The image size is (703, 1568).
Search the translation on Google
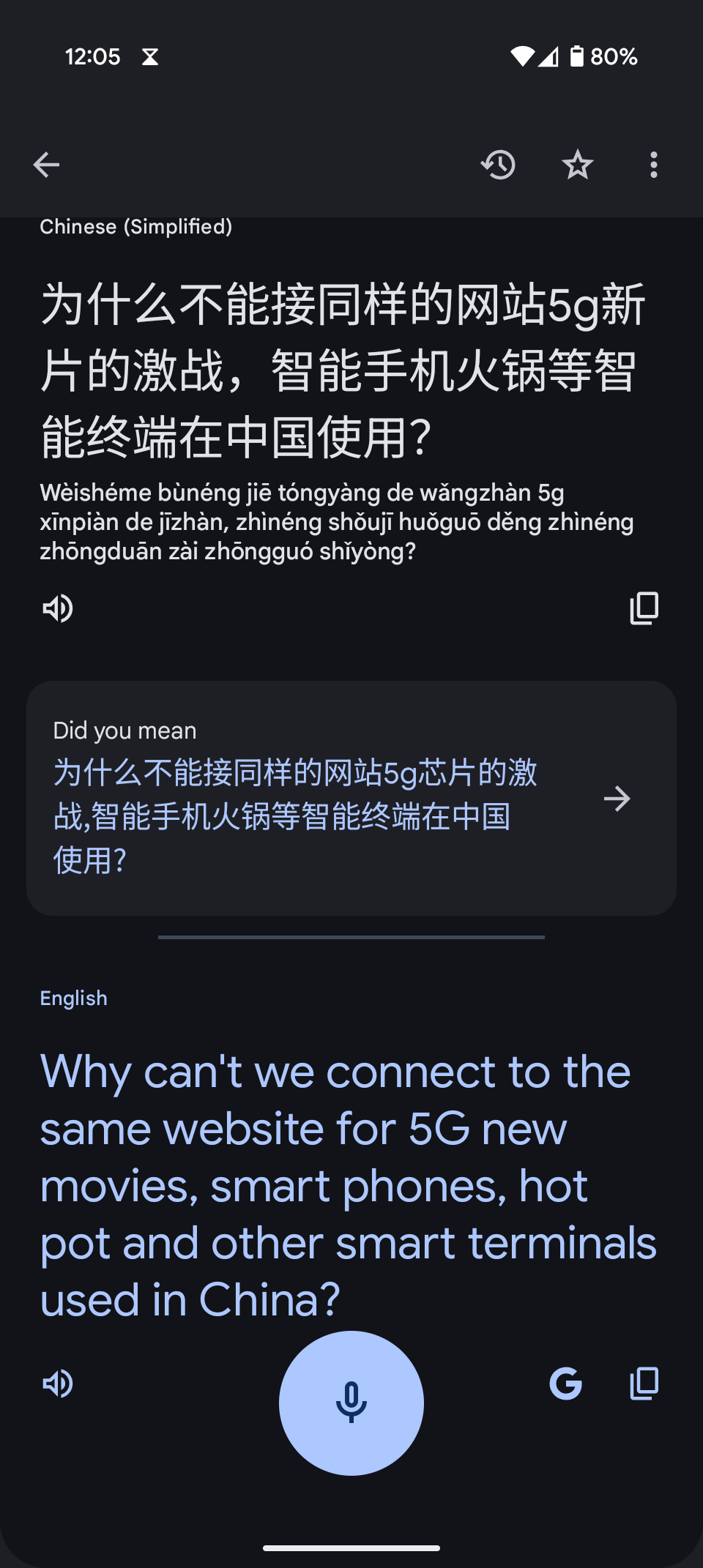click(566, 1384)
